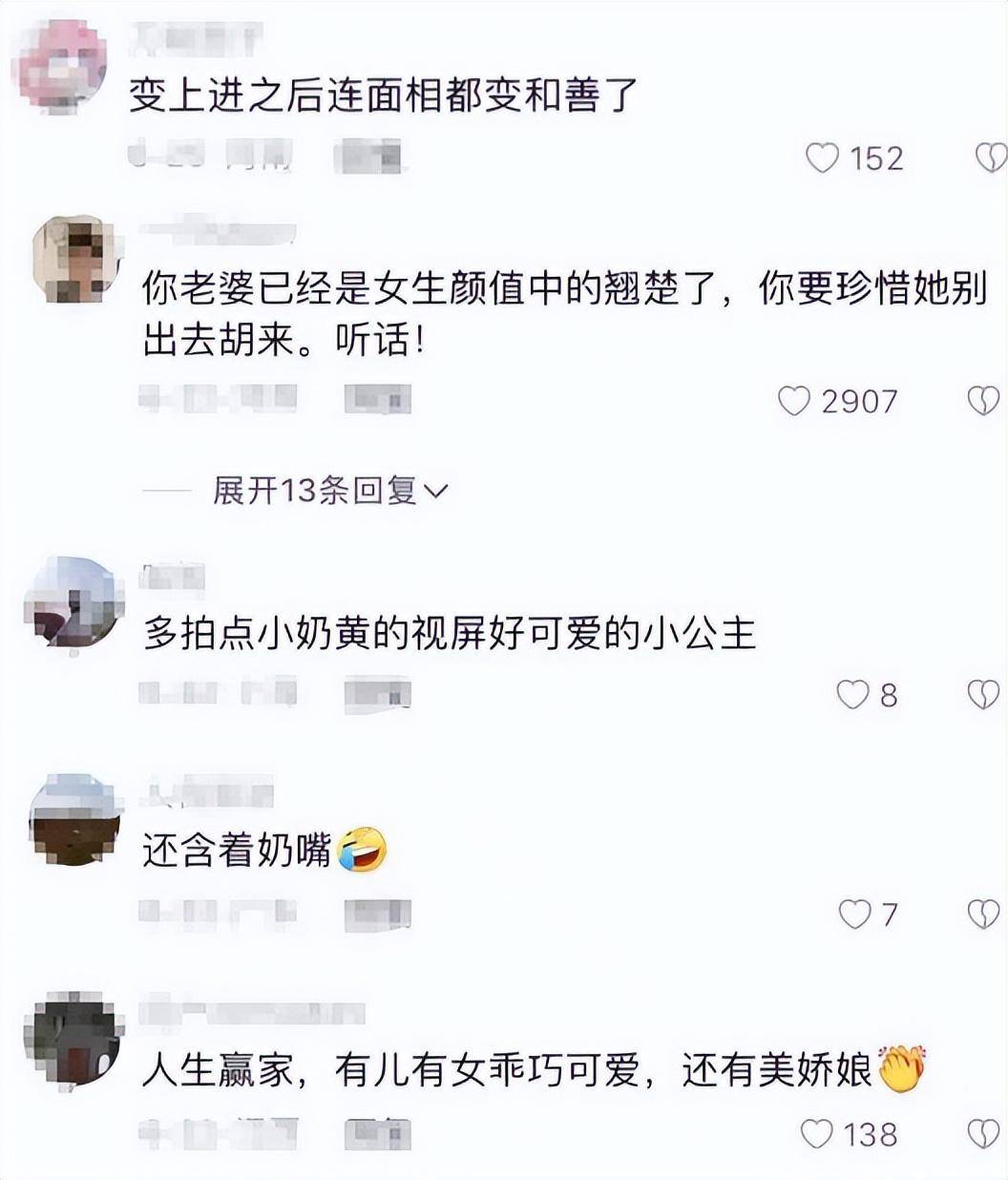Dislike the comment '人生赢家，有儿有女乖巧可爱'
This screenshot has height=1180, width=1008.
tap(983, 1133)
